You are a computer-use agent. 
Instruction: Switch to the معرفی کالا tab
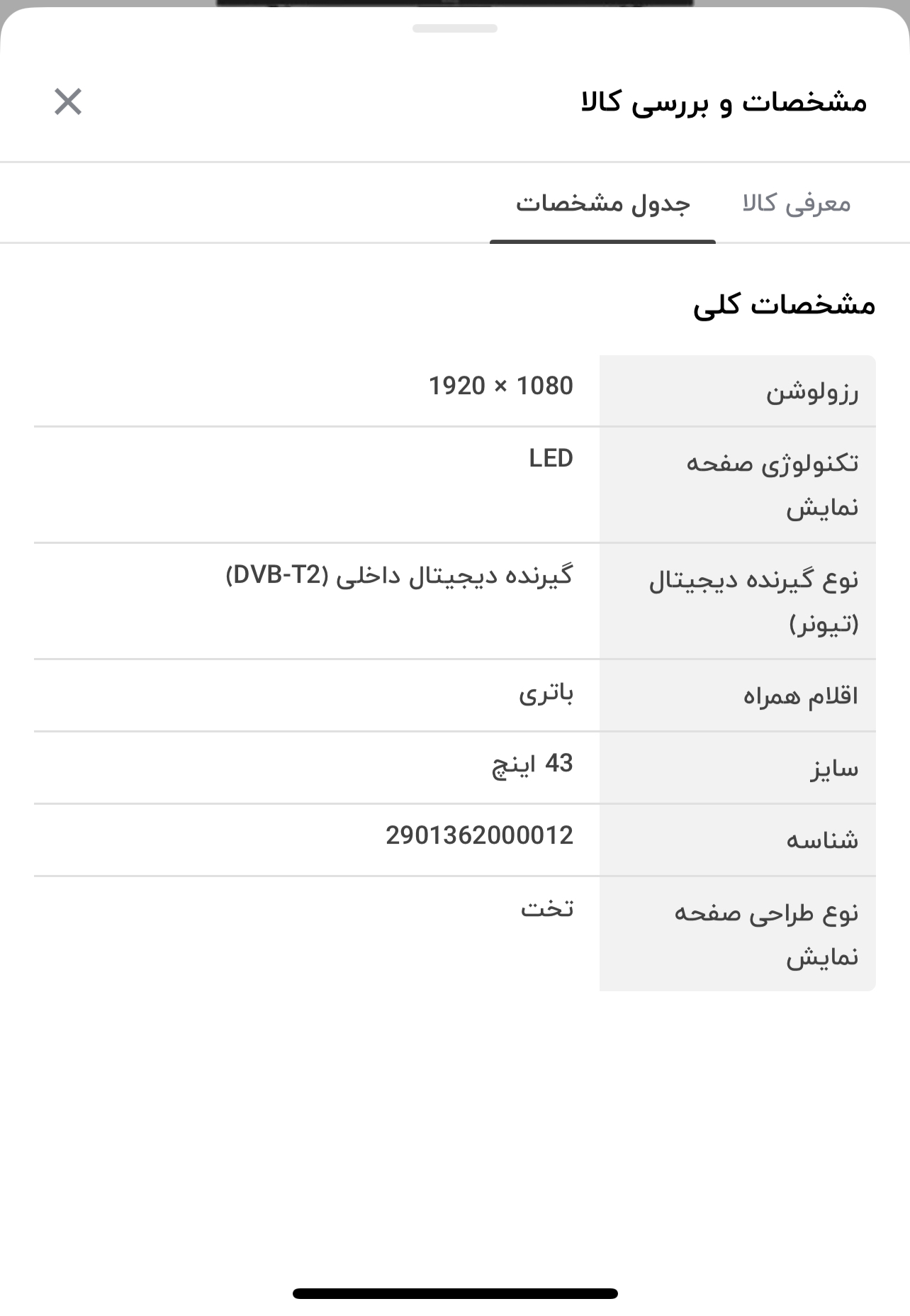[x=796, y=203]
